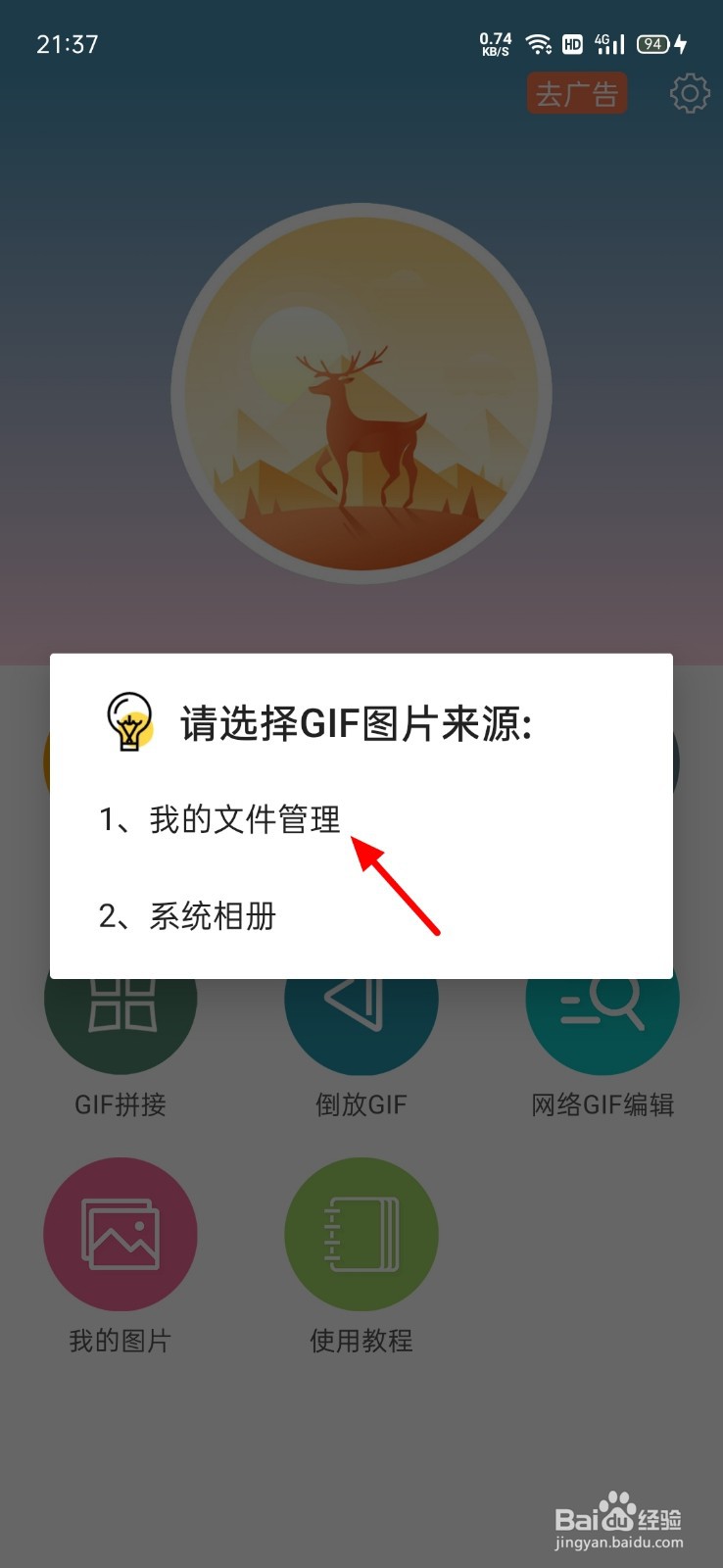Tap the 21:37 clock display

(67, 43)
